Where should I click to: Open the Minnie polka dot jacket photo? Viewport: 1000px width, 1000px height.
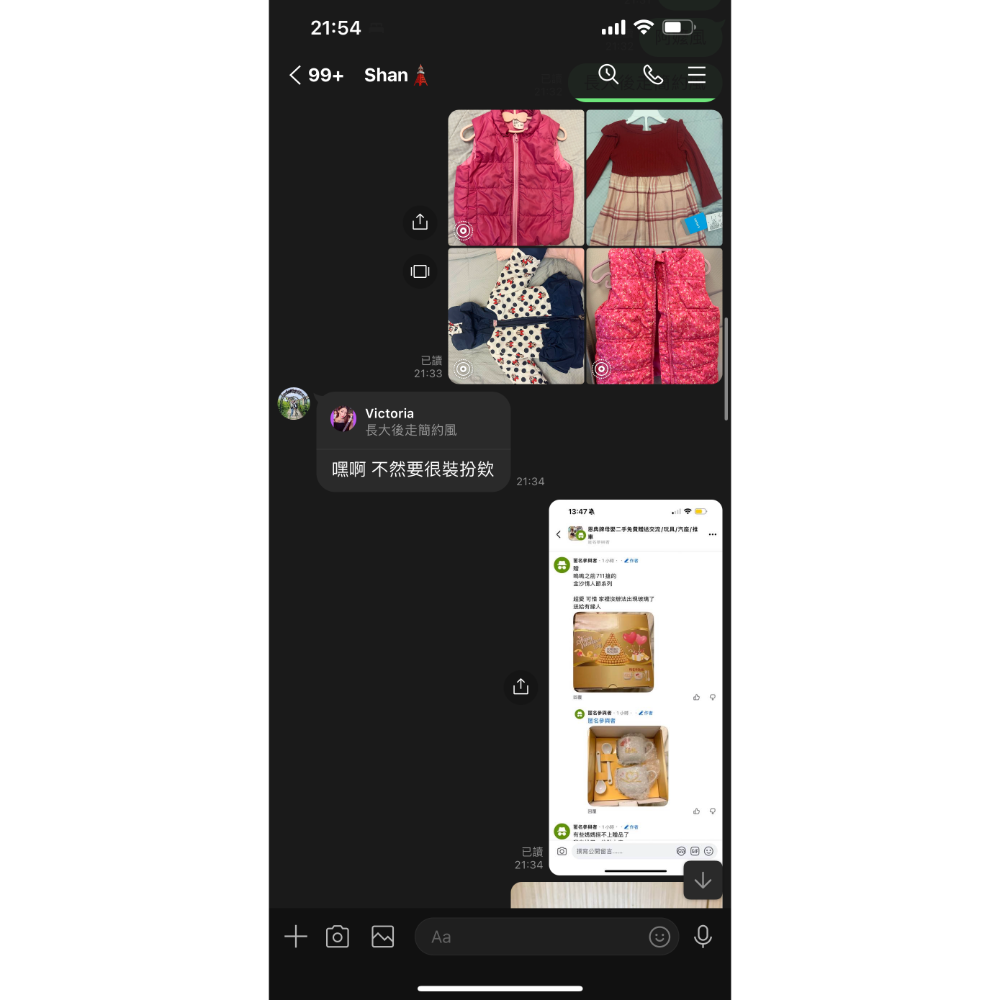[x=516, y=316]
